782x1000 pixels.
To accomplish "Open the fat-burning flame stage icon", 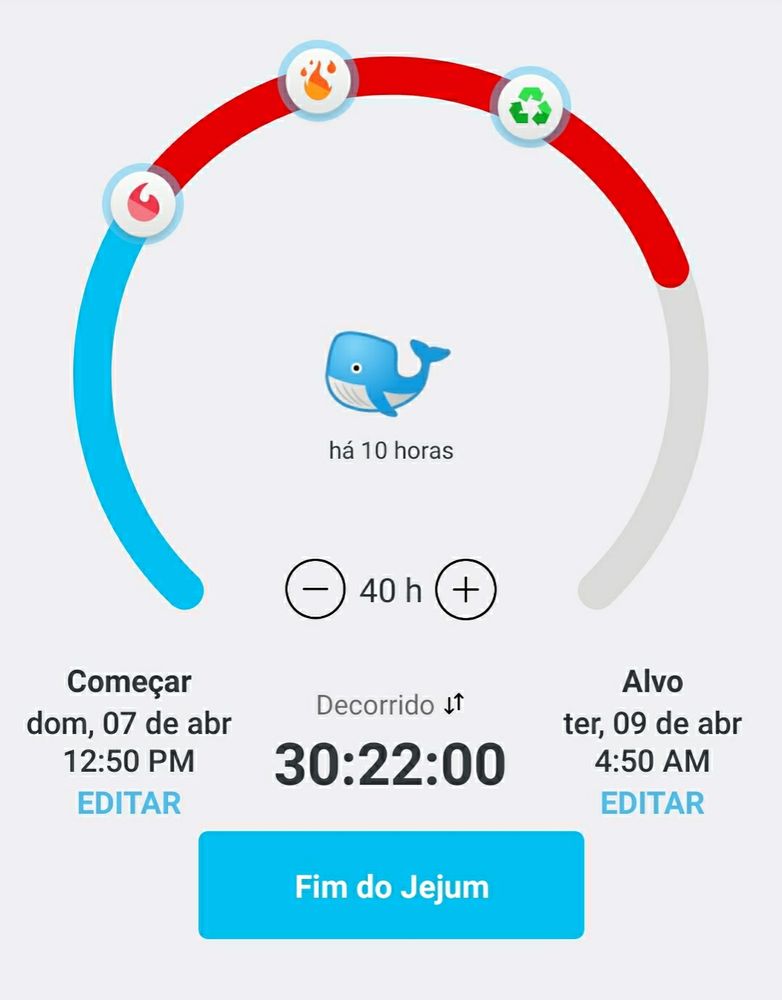I will point(318,80).
